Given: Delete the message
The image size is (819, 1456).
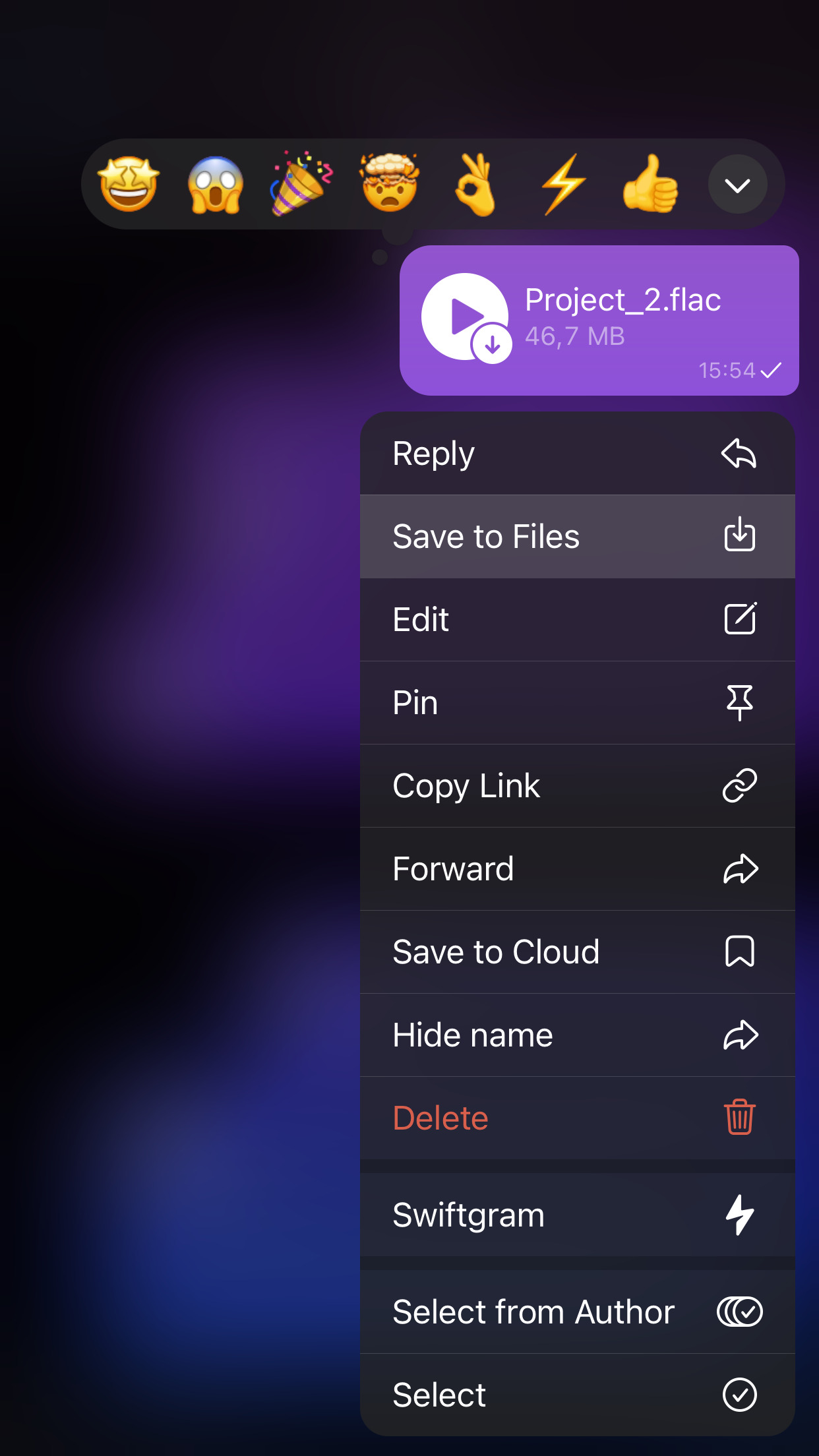Looking at the screenshot, I should tap(577, 1118).
